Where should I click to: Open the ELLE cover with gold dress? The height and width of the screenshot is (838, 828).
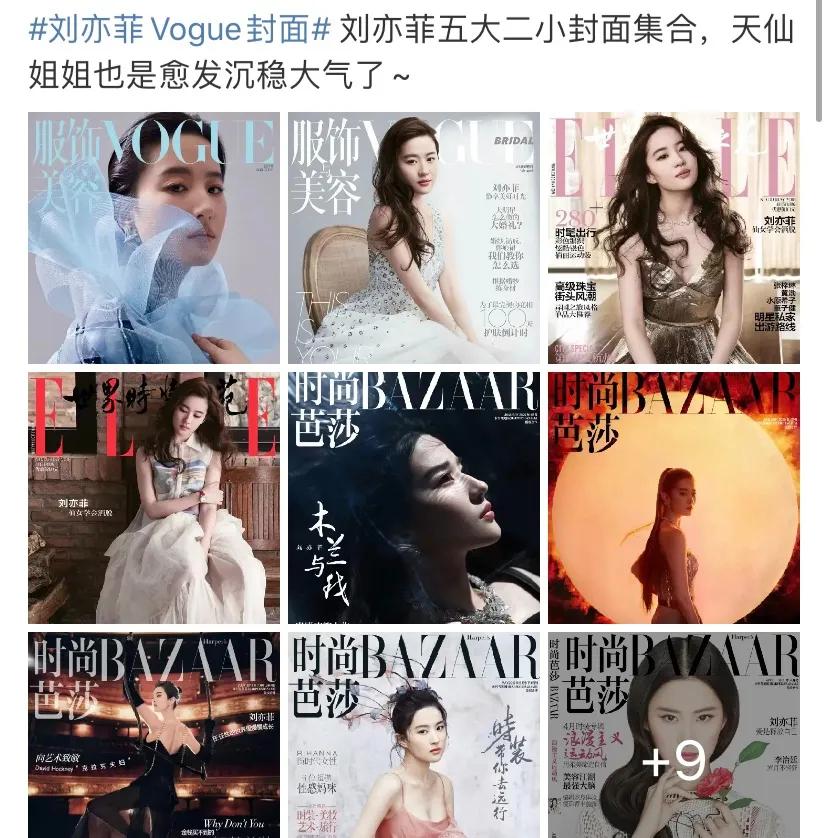tap(674, 238)
